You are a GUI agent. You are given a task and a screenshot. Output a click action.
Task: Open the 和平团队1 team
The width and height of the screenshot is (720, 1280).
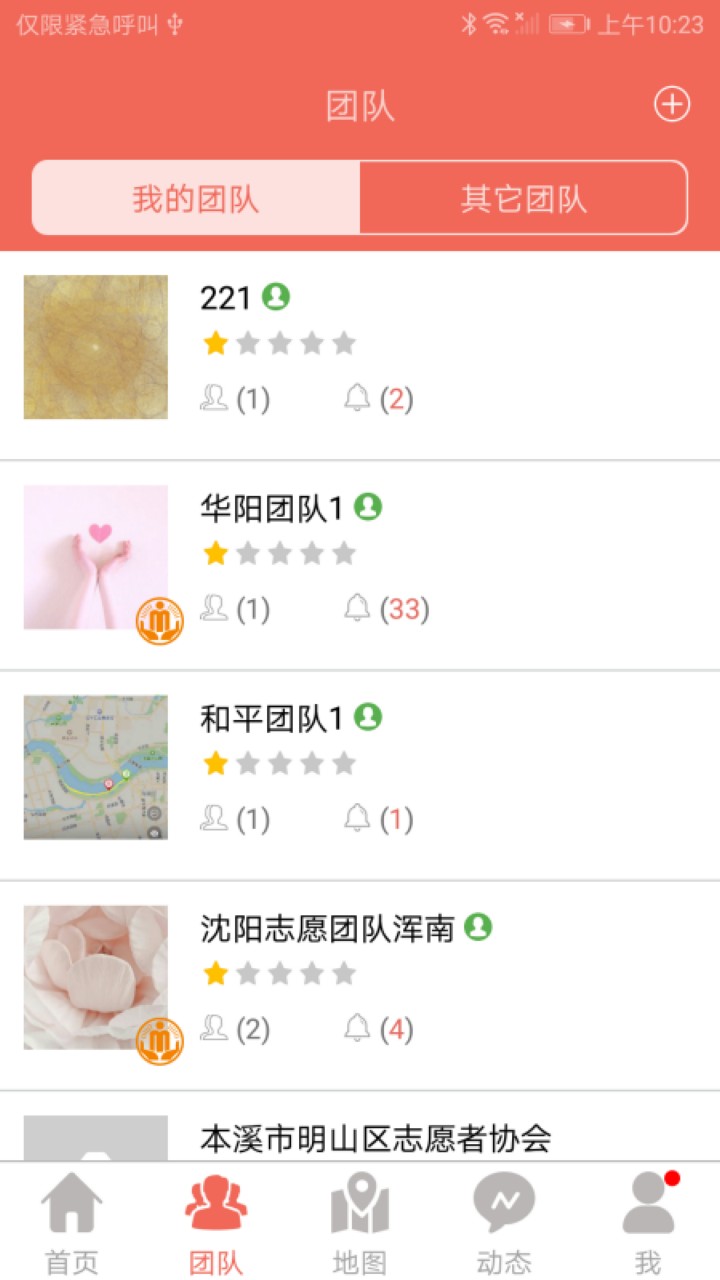pos(360,768)
